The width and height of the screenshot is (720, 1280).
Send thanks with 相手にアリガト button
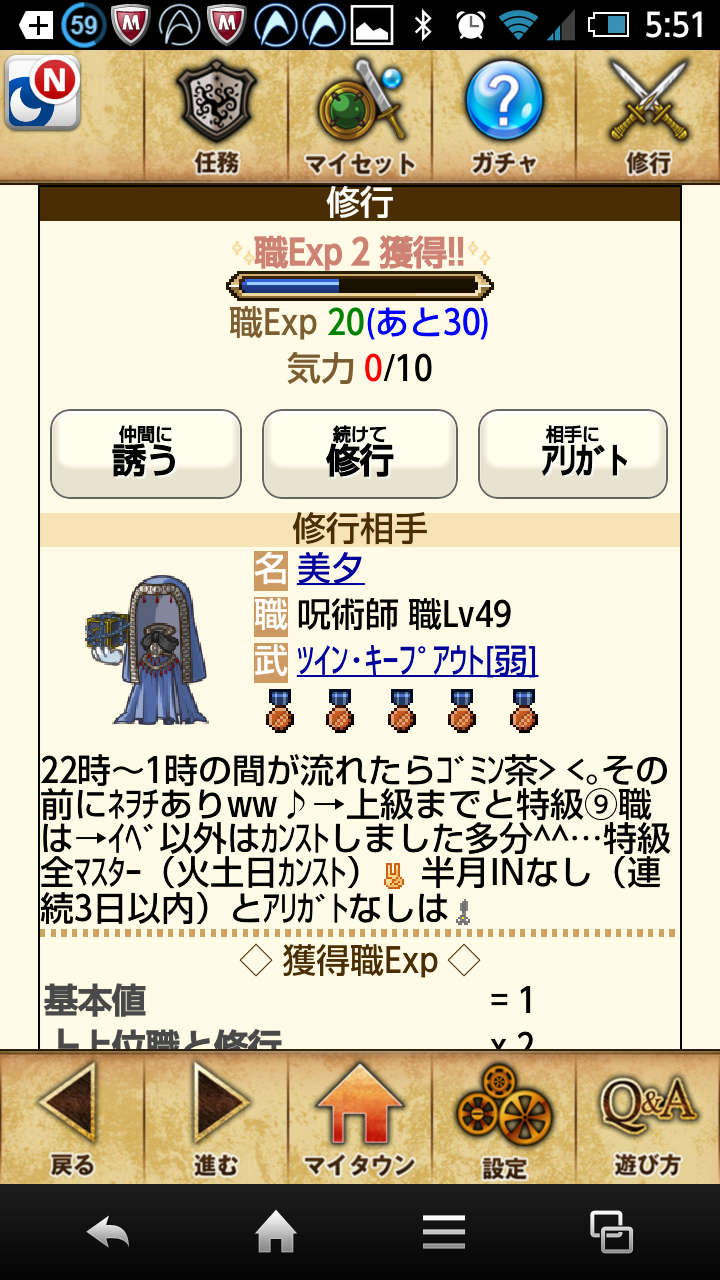pos(572,454)
